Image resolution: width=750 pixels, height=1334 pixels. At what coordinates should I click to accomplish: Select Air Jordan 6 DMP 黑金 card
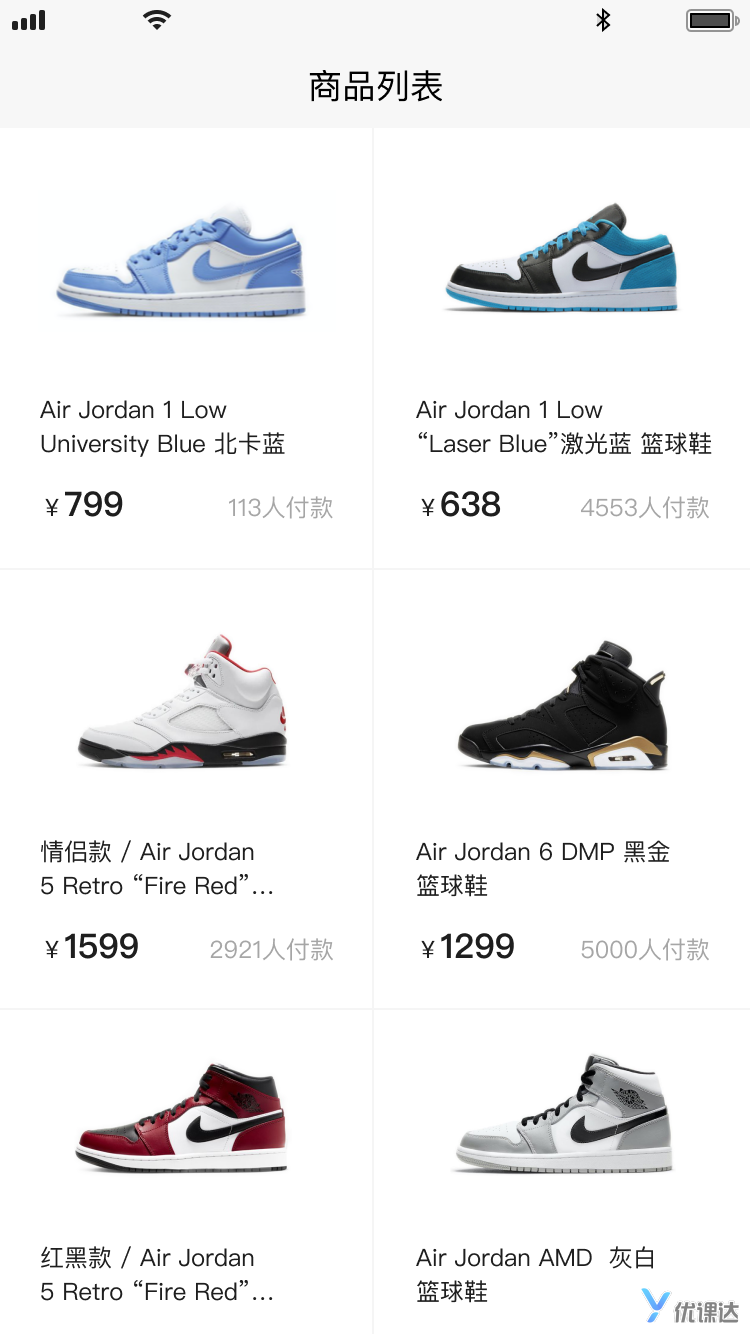coord(562,790)
